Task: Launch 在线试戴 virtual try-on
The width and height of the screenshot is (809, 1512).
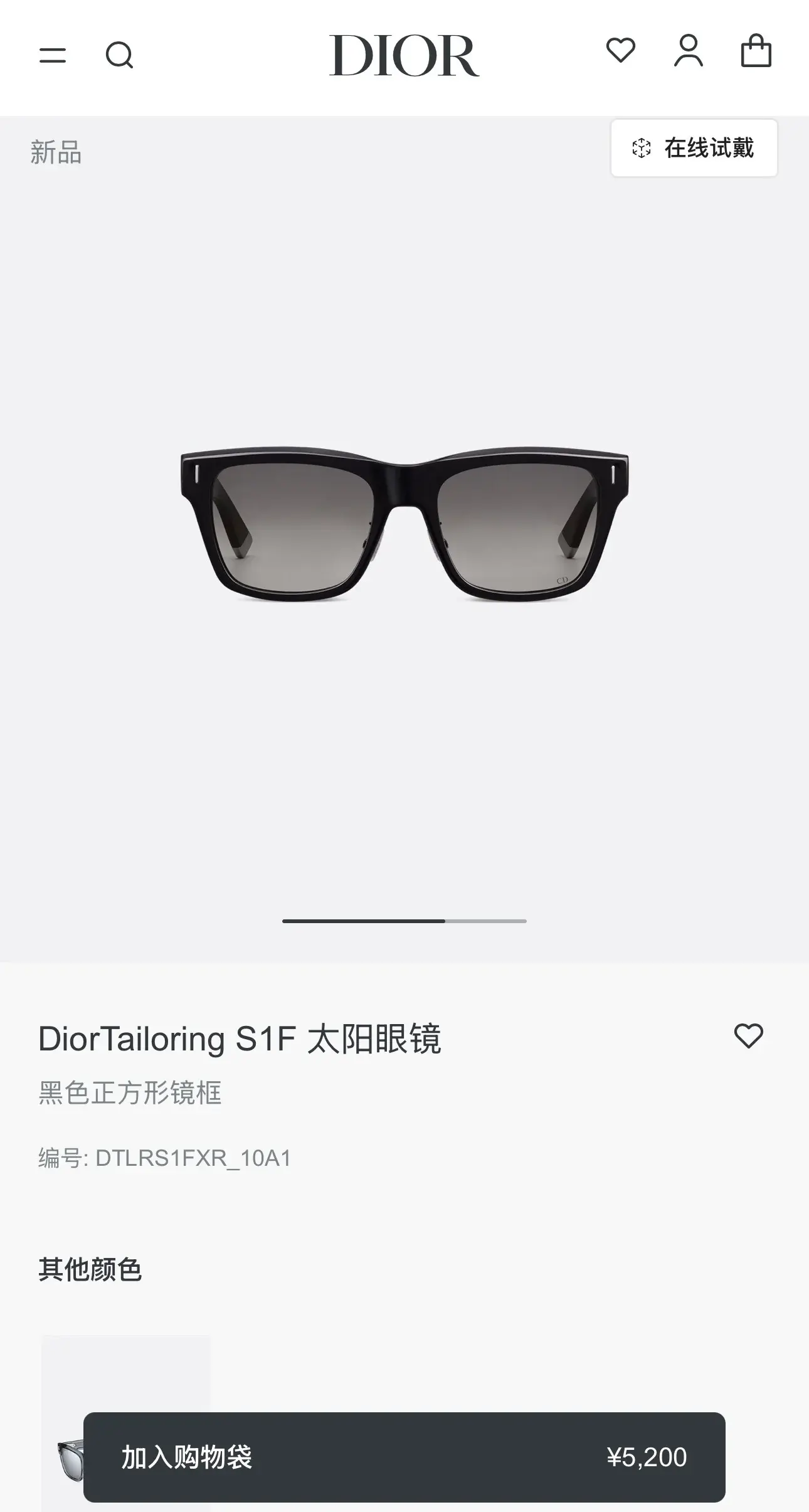Action: click(x=694, y=148)
